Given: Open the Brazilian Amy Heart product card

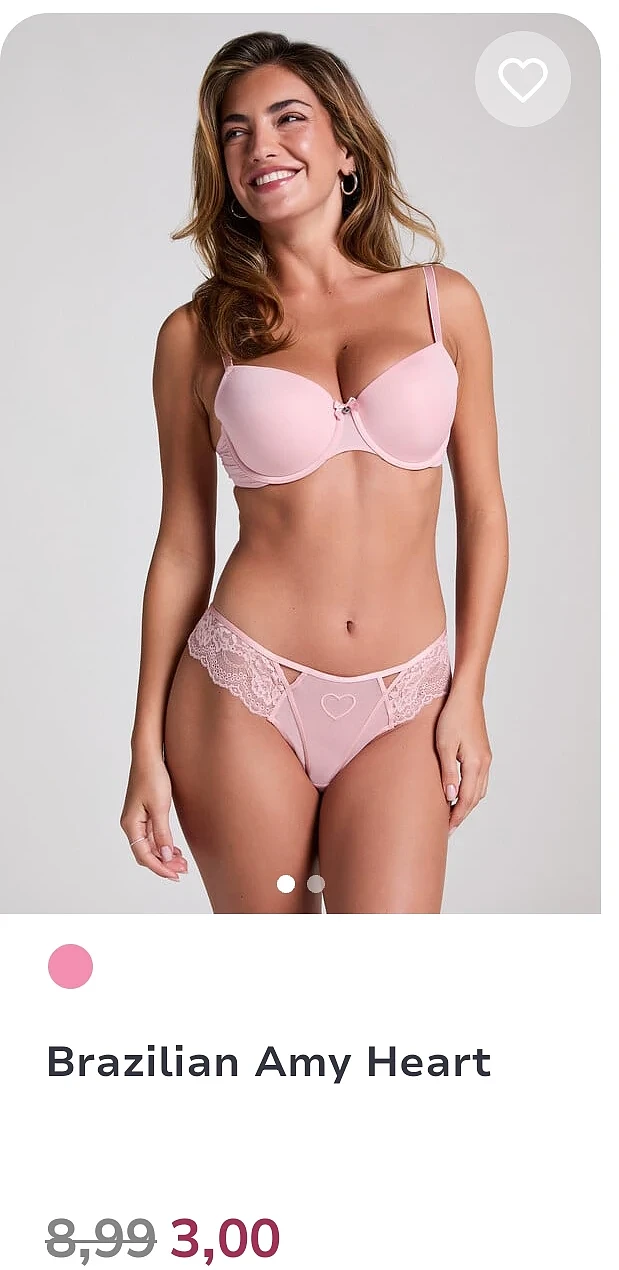Looking at the screenshot, I should [268, 1061].
